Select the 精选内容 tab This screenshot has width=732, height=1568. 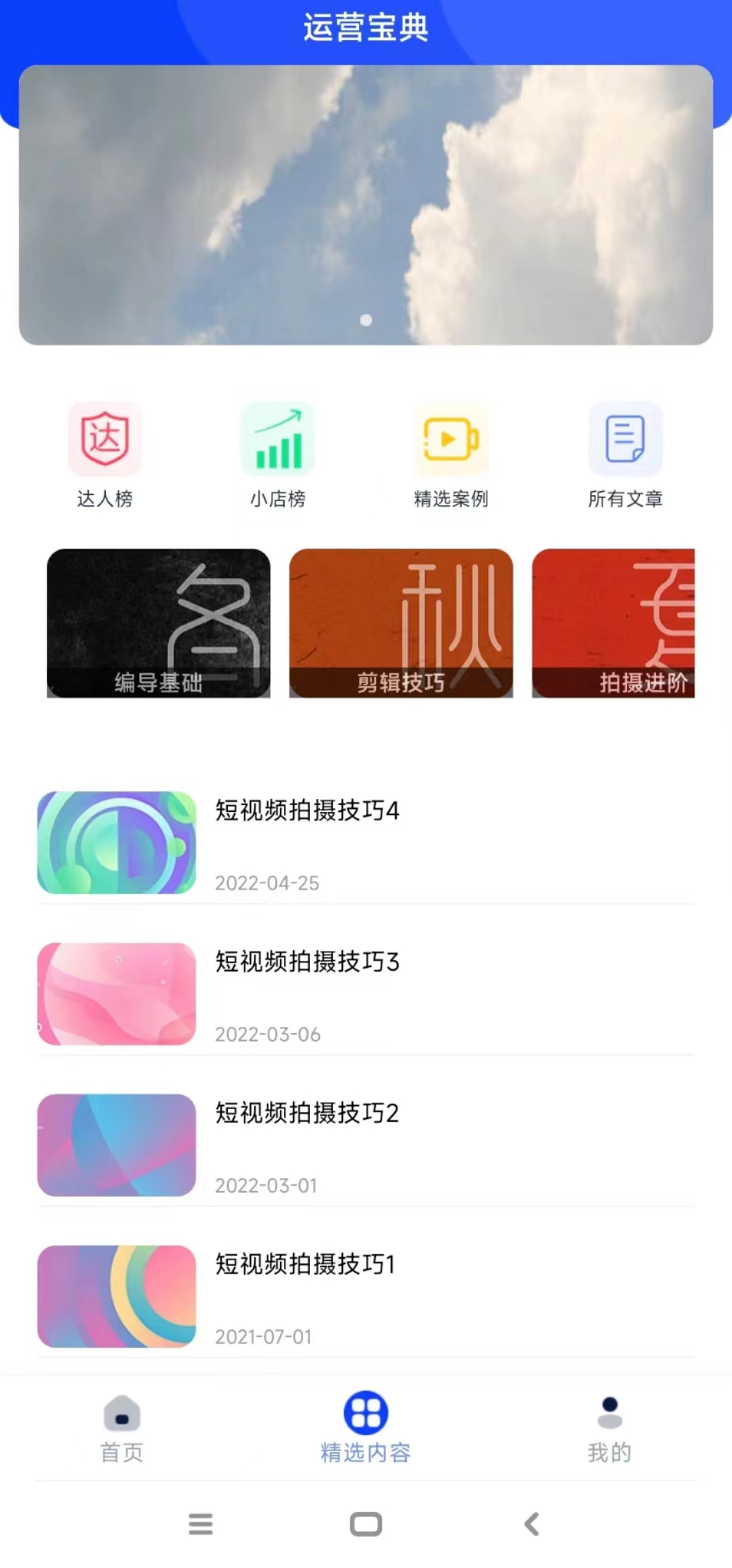pyautogui.click(x=366, y=1427)
